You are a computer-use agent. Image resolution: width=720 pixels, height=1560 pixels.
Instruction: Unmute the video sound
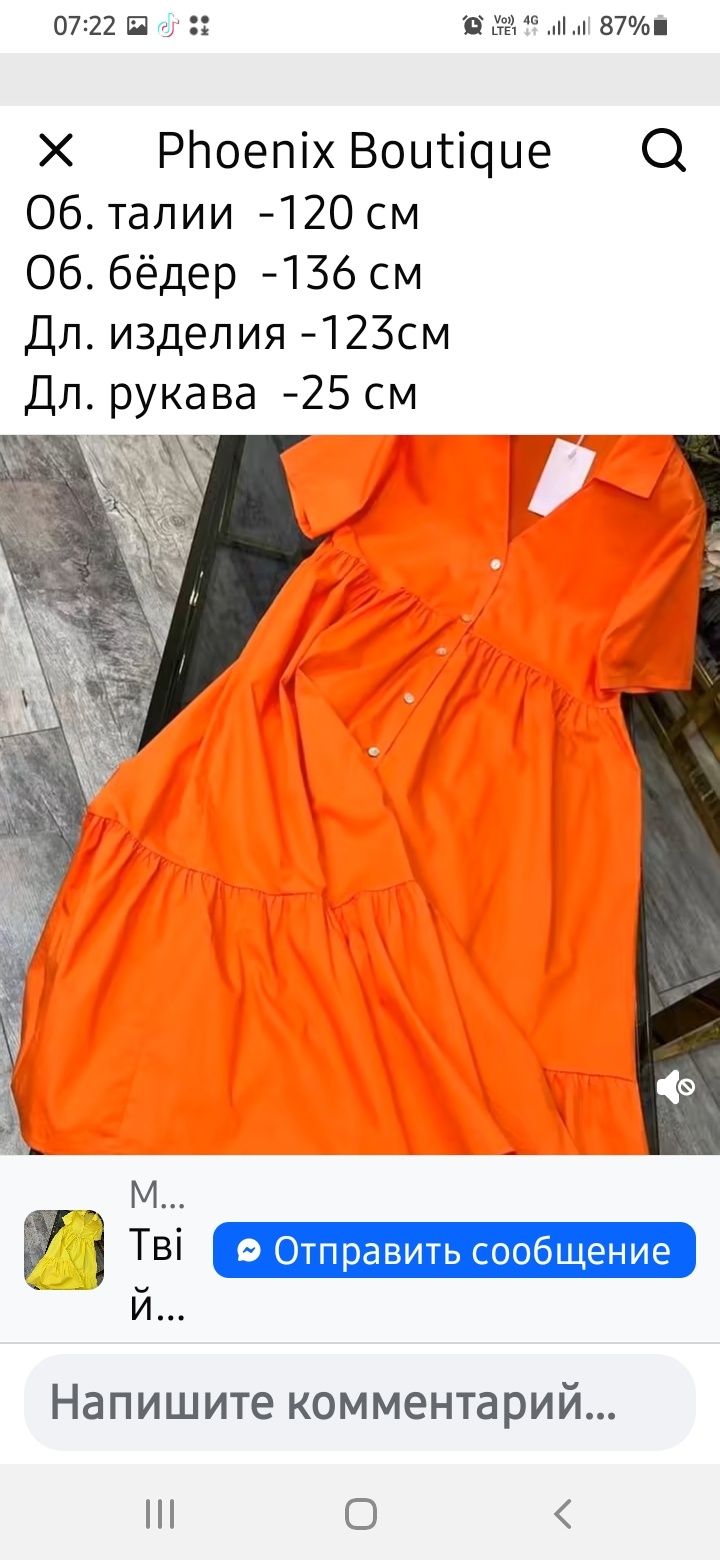[x=675, y=1086]
